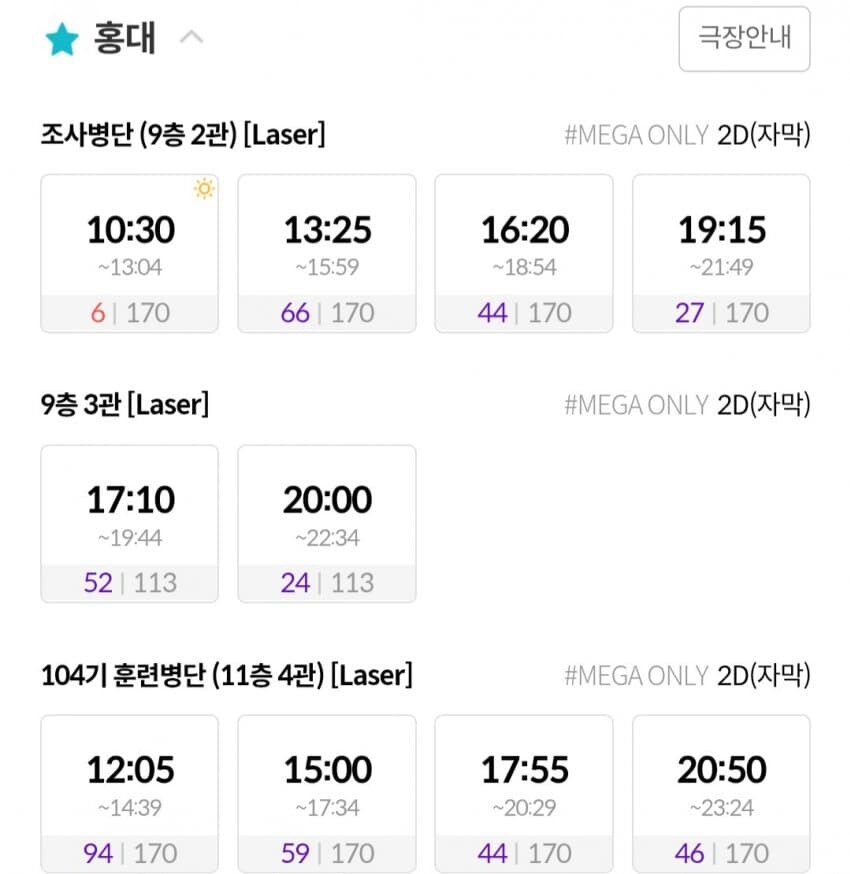Select the 17:10 showing in 9층 3관
This screenshot has height=874, width=850.
[129, 523]
